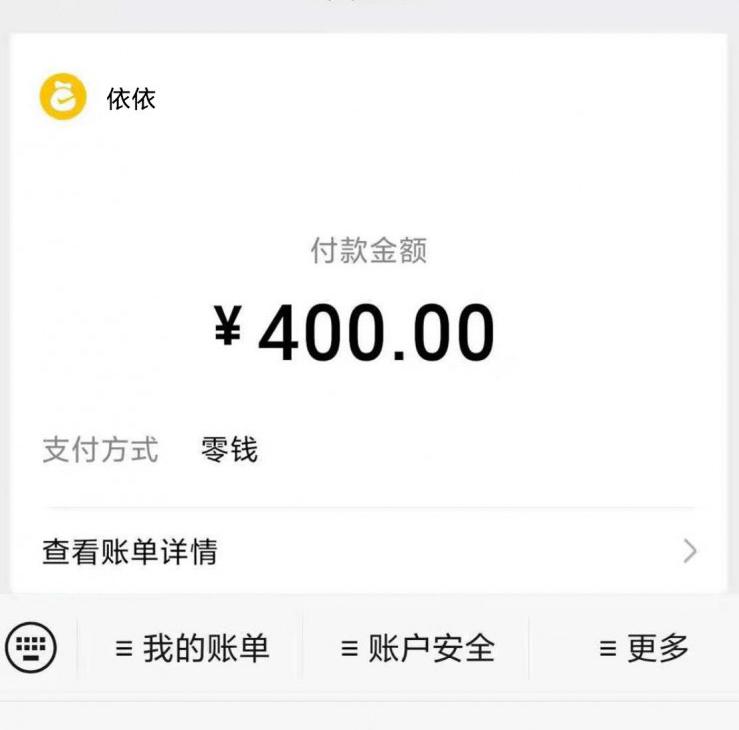Viewport: 739px width, 730px height.
Task: Open 查看账单详情 bill details
Action: click(x=368, y=551)
